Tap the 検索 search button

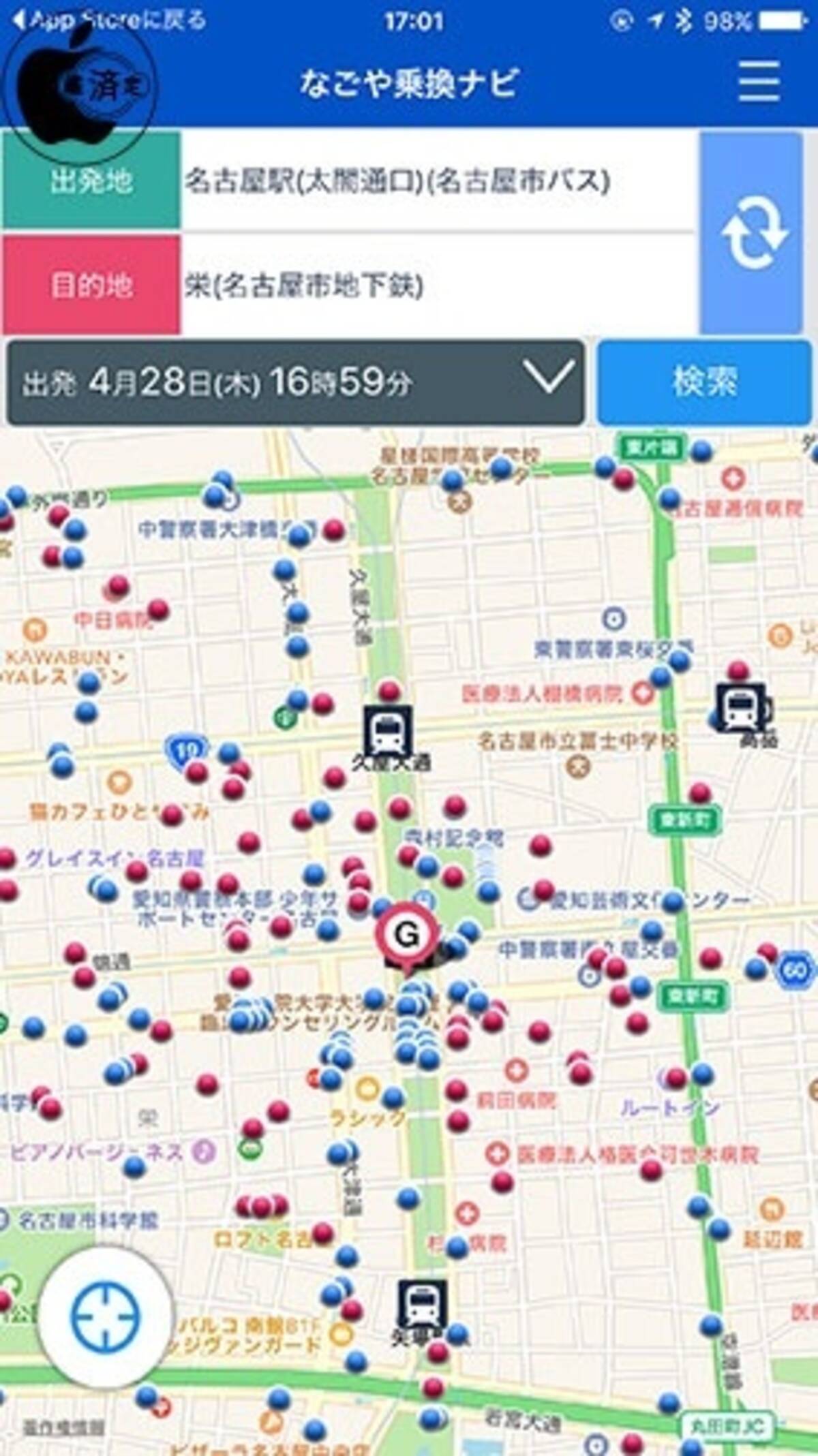(x=705, y=382)
